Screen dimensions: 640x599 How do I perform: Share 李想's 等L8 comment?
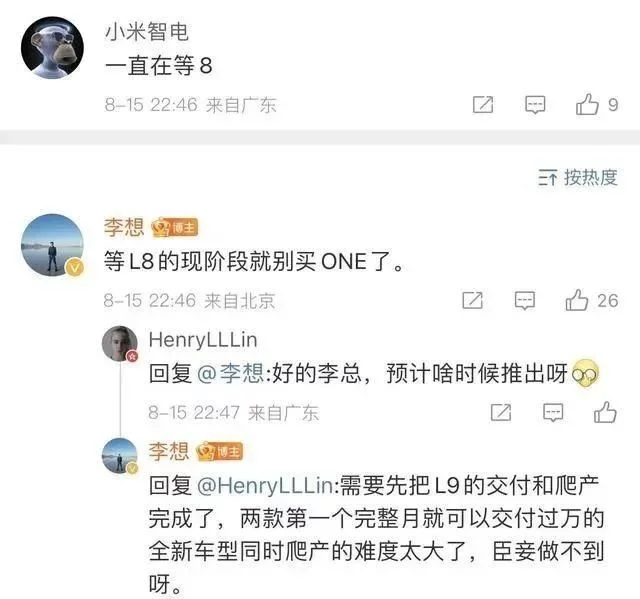(473, 300)
